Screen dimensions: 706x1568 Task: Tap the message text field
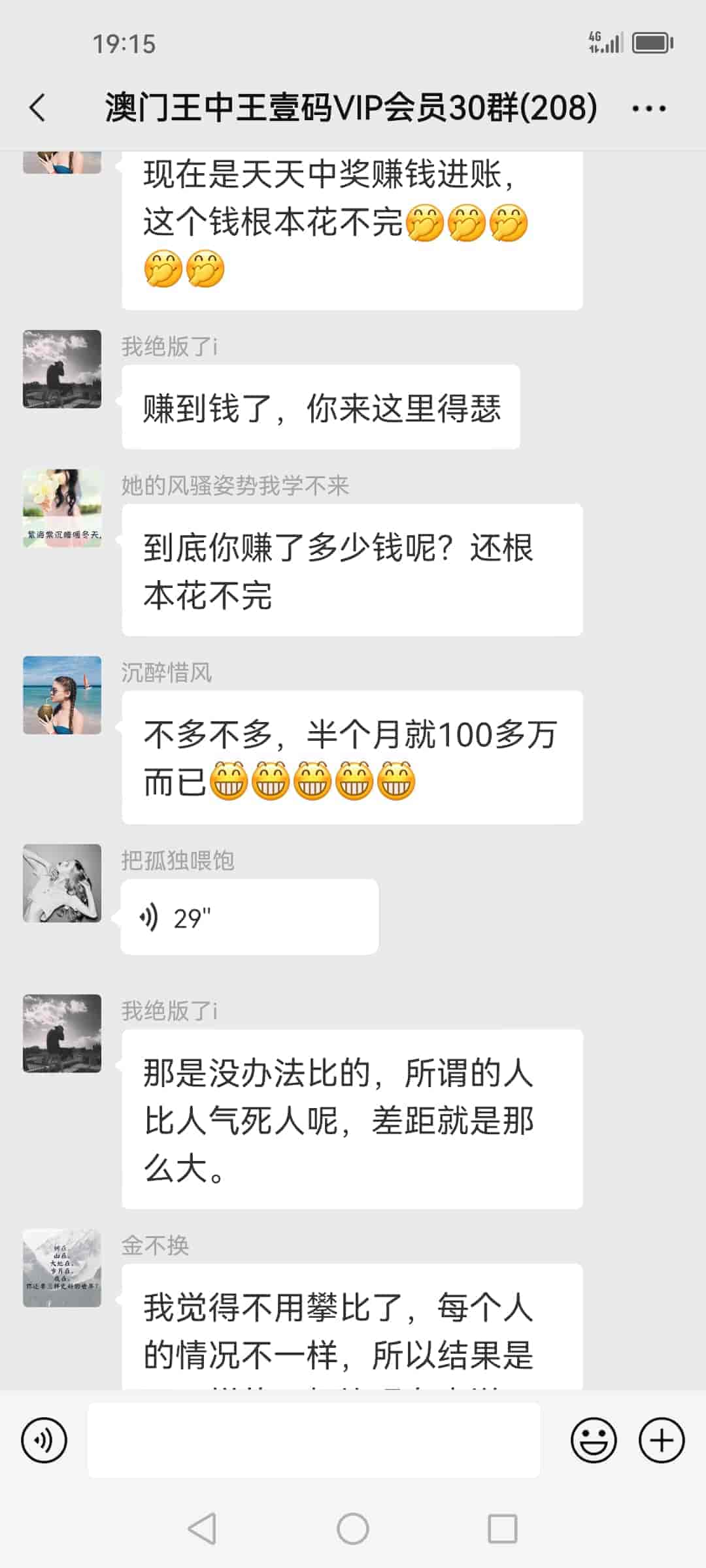click(314, 1440)
